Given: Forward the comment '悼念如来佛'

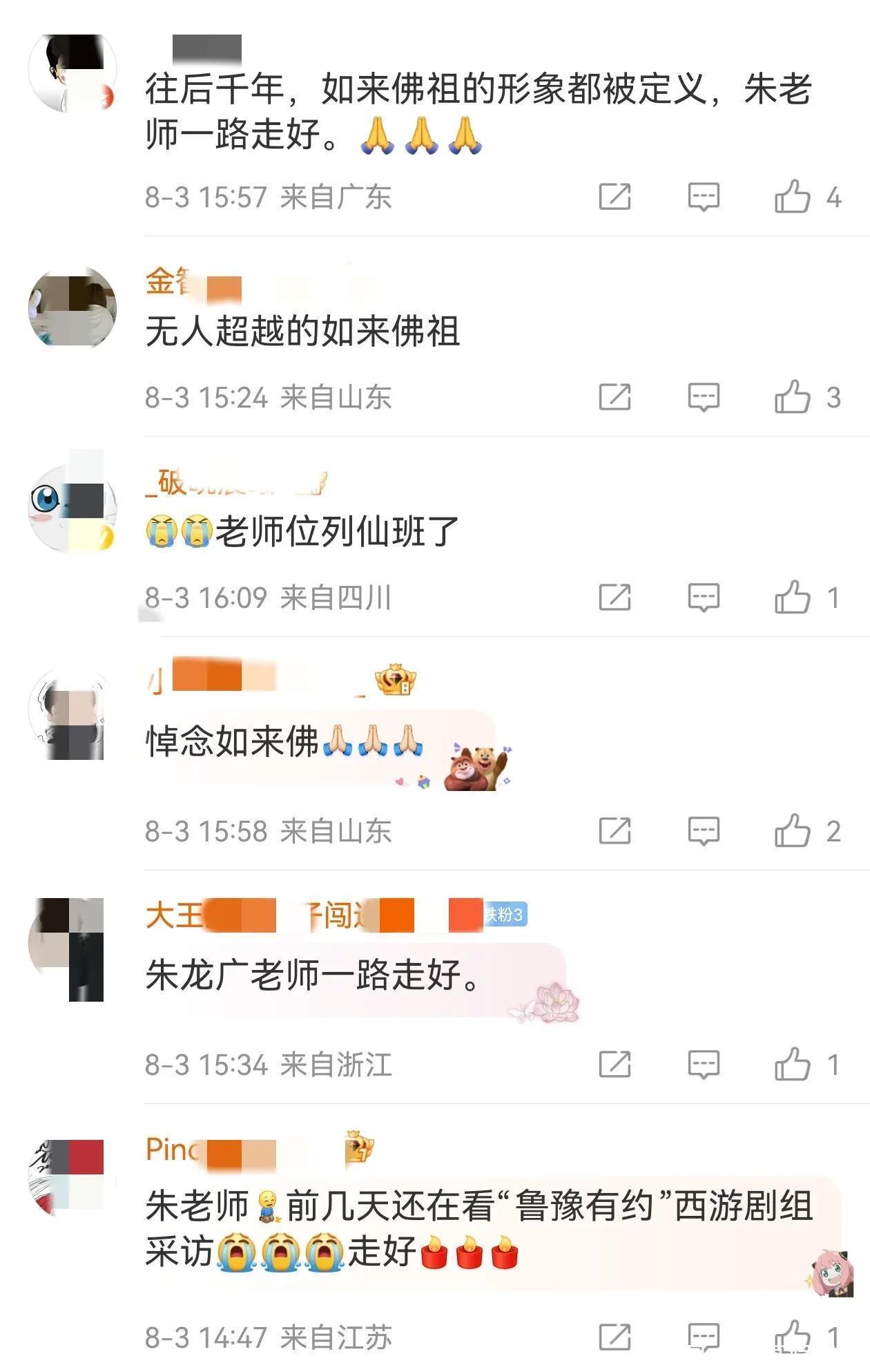Looking at the screenshot, I should [615, 831].
